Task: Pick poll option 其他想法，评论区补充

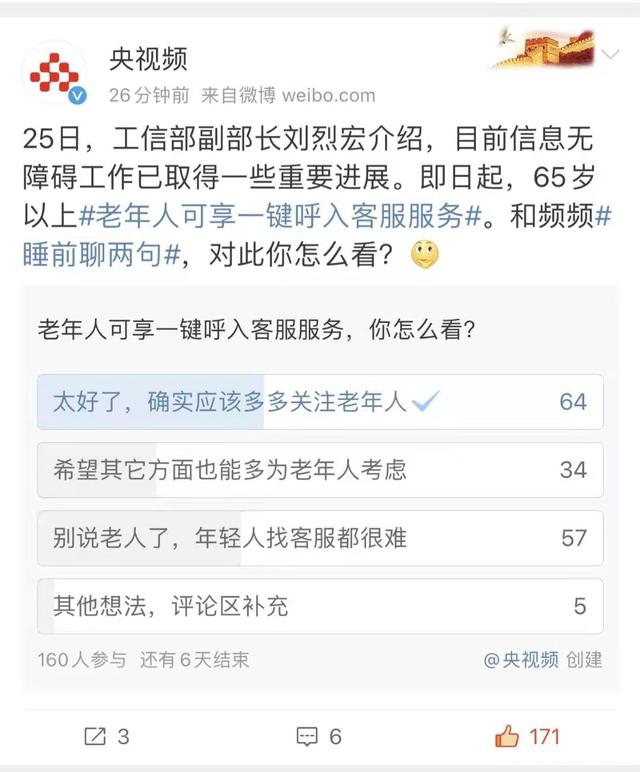Action: 320,606
